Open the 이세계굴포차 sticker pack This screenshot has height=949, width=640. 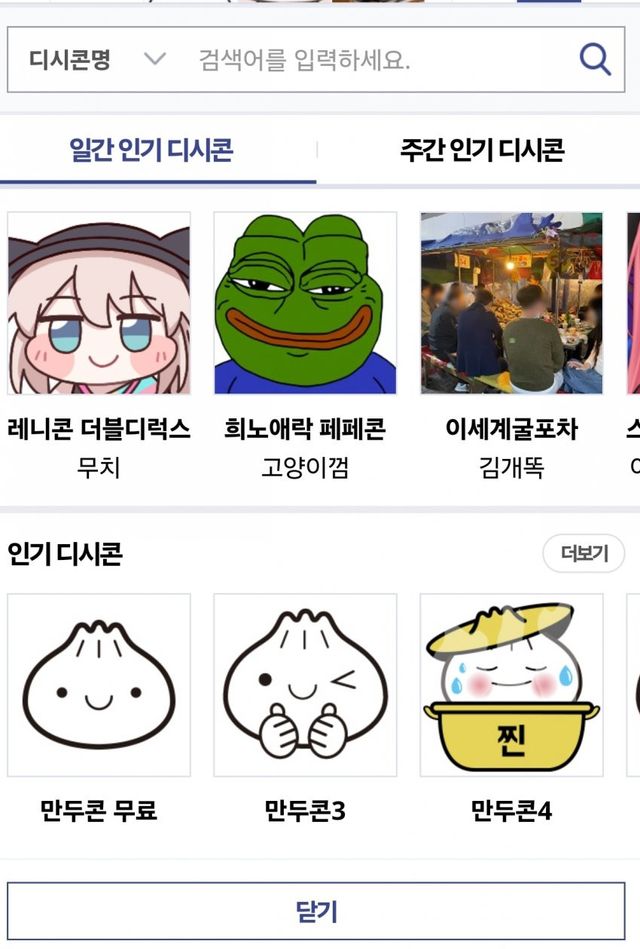[511, 303]
